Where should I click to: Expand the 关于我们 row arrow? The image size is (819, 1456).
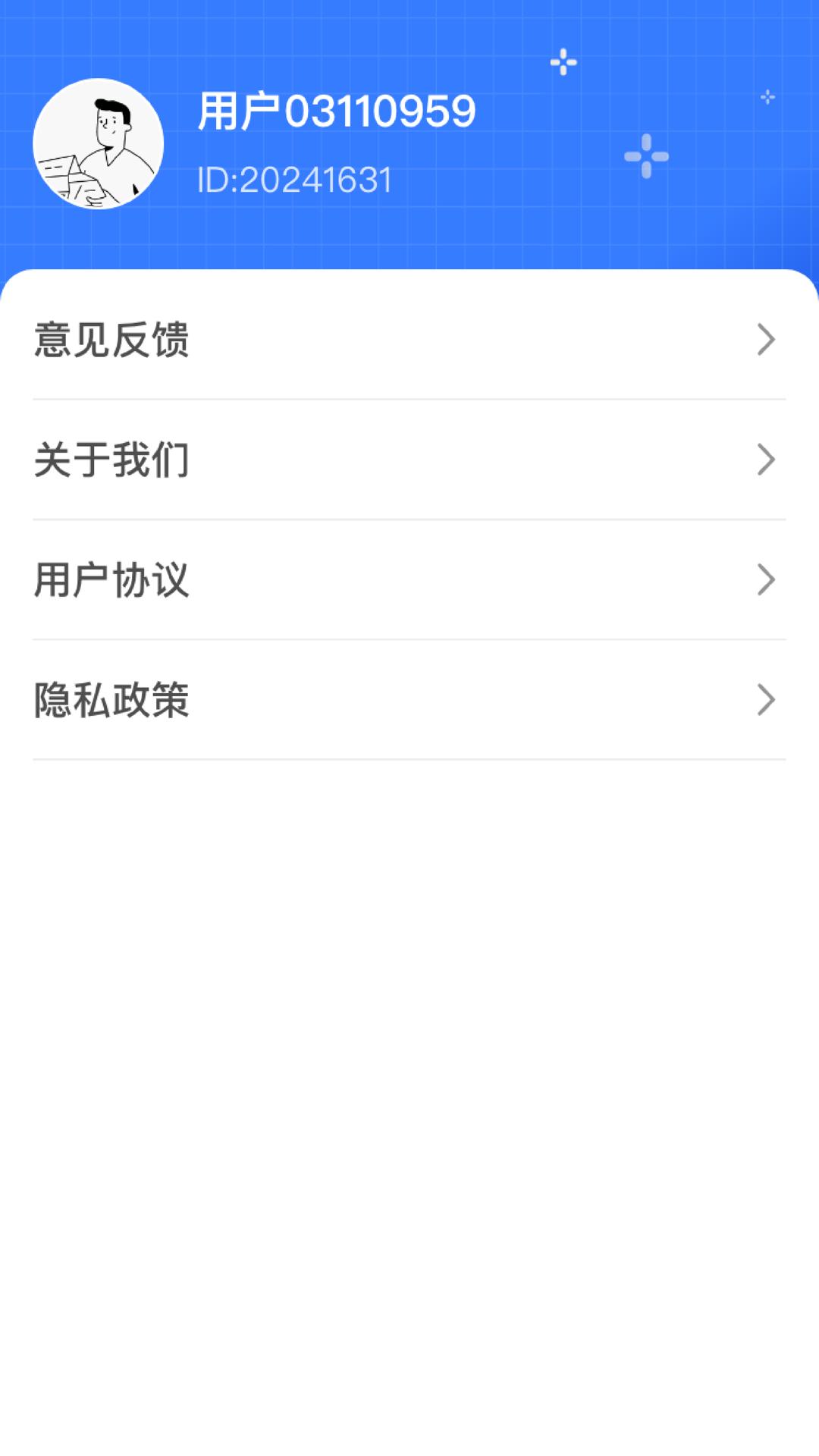[767, 460]
